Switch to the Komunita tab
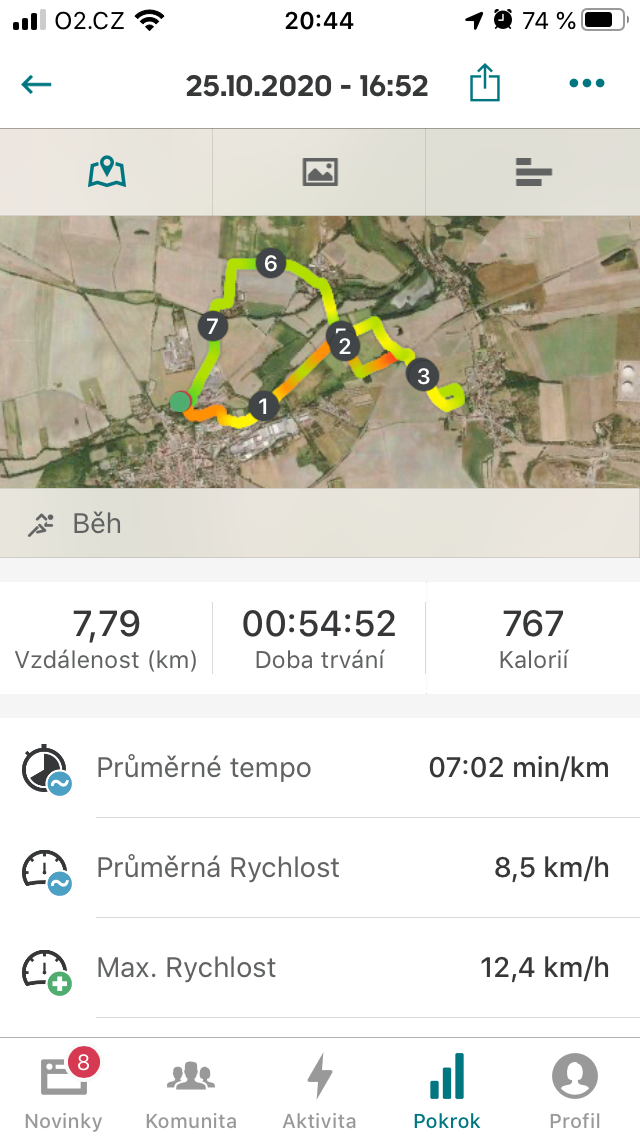The image size is (640, 1136). 191,1089
